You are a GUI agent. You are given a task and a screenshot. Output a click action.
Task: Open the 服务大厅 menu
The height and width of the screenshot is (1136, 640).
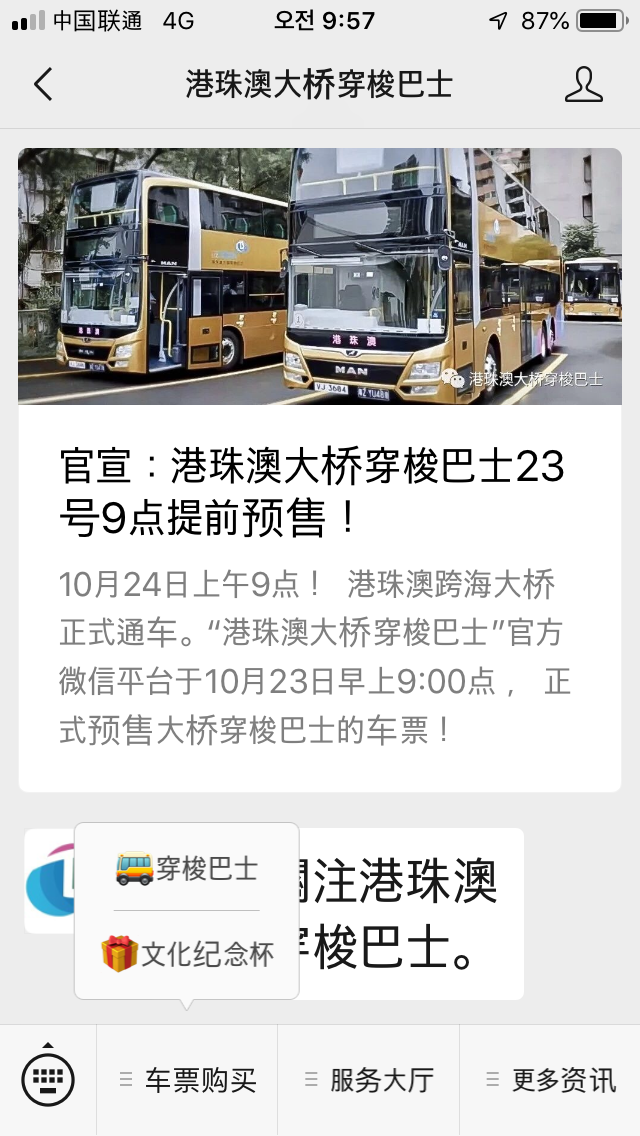pos(369,1080)
